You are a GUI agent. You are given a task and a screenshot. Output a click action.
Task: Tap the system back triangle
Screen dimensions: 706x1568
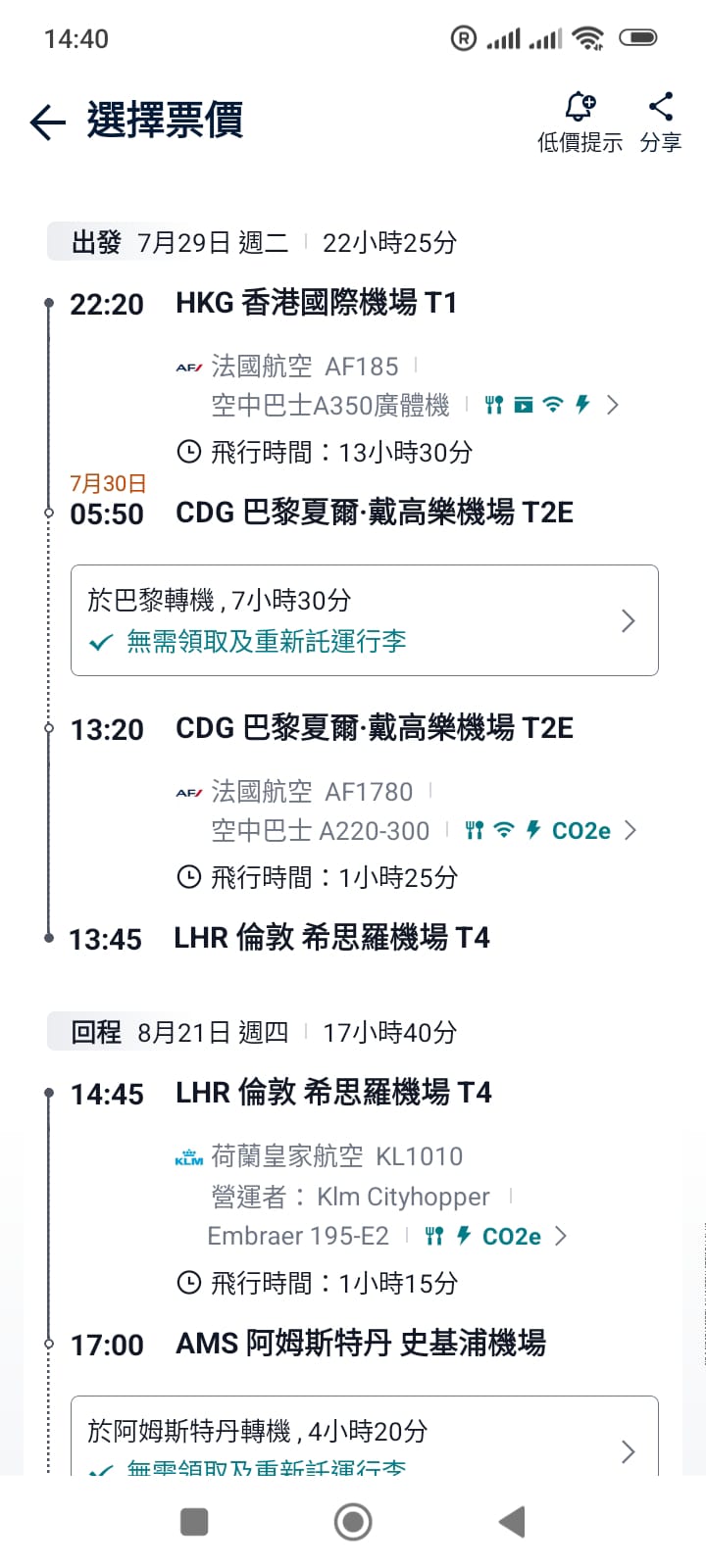[511, 1522]
